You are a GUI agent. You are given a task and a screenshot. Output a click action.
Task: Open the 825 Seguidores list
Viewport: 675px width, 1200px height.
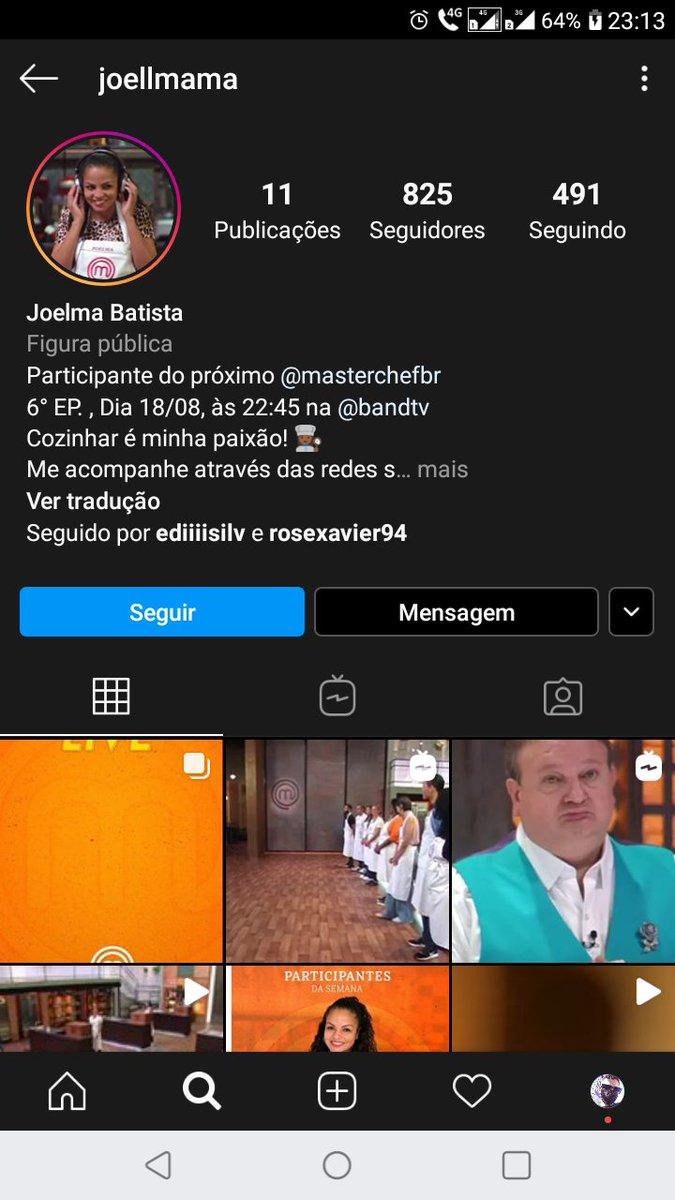[x=427, y=211]
